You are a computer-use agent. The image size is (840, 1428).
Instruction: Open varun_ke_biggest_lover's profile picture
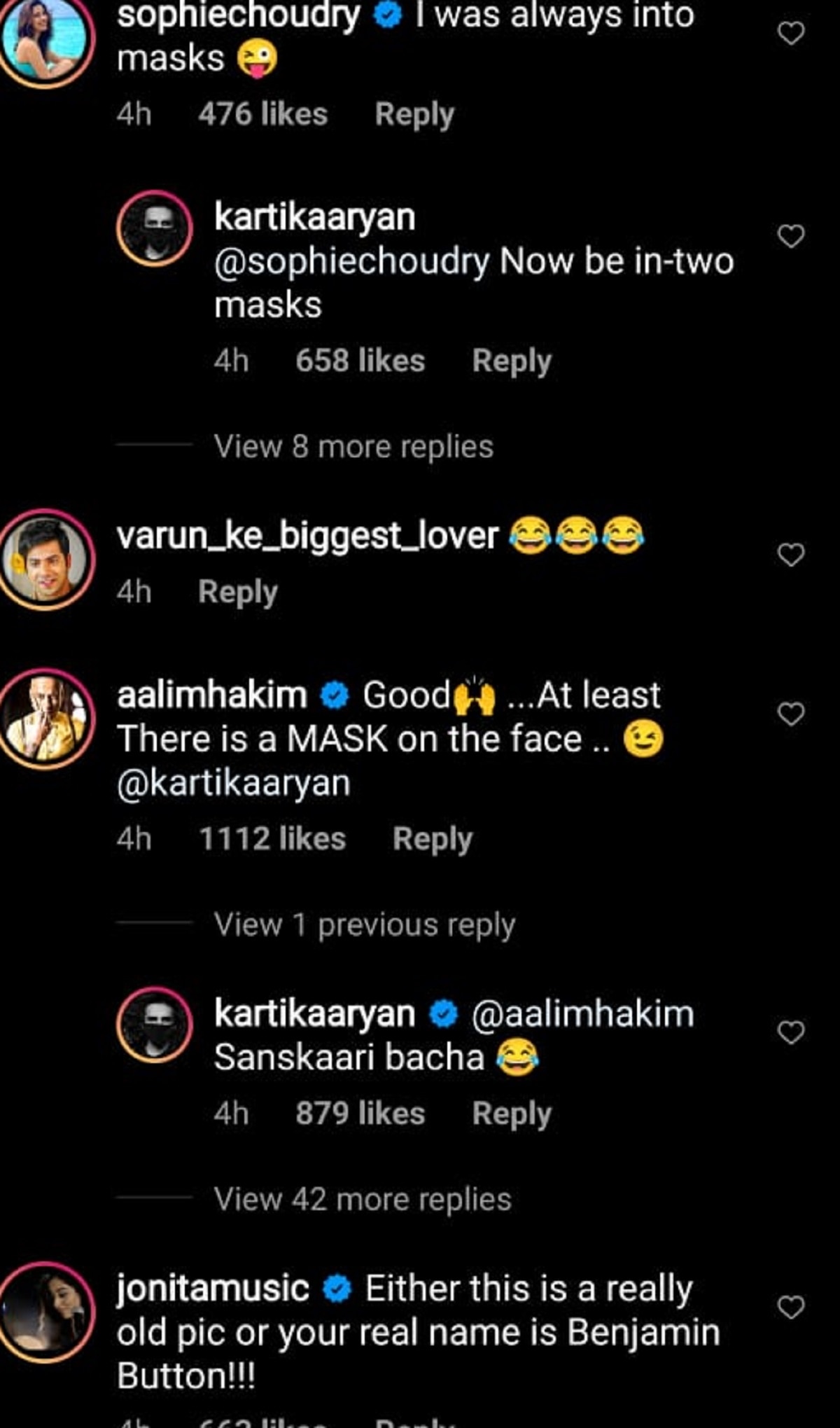46,560
